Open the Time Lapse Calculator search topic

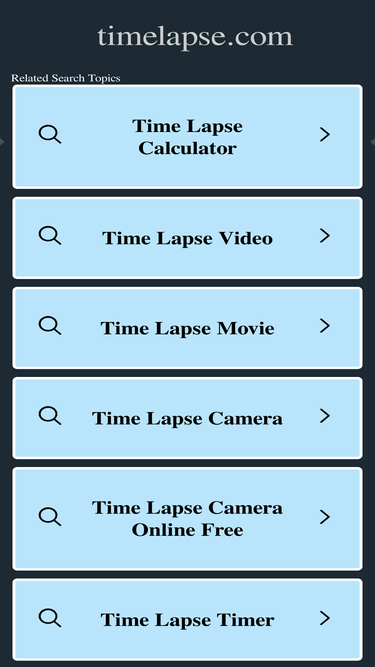pyautogui.click(x=188, y=137)
